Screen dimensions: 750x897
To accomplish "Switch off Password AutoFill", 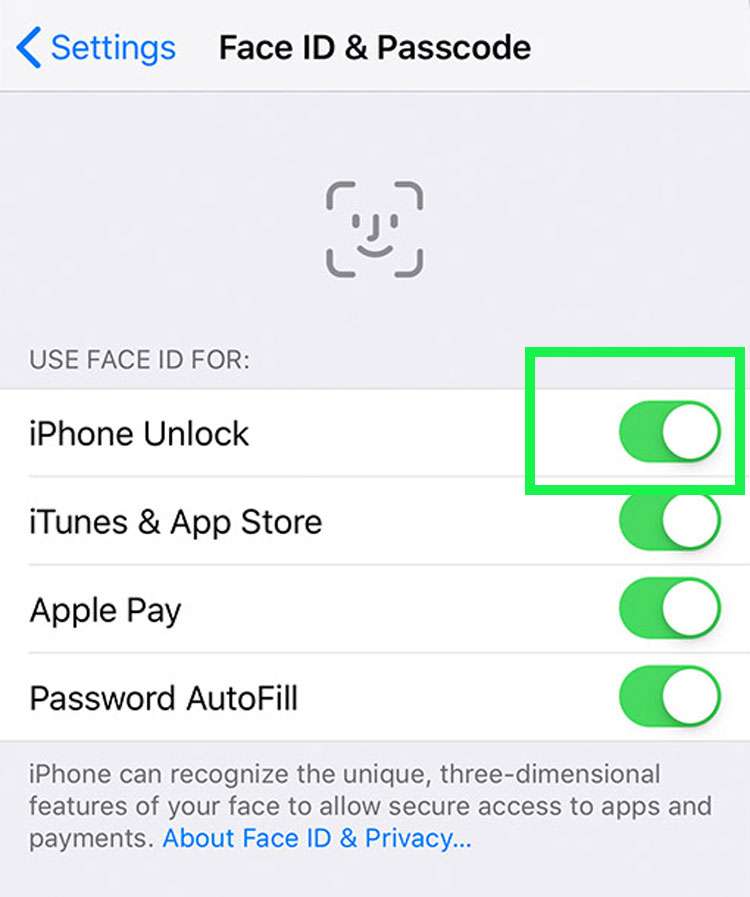I will point(669,696).
